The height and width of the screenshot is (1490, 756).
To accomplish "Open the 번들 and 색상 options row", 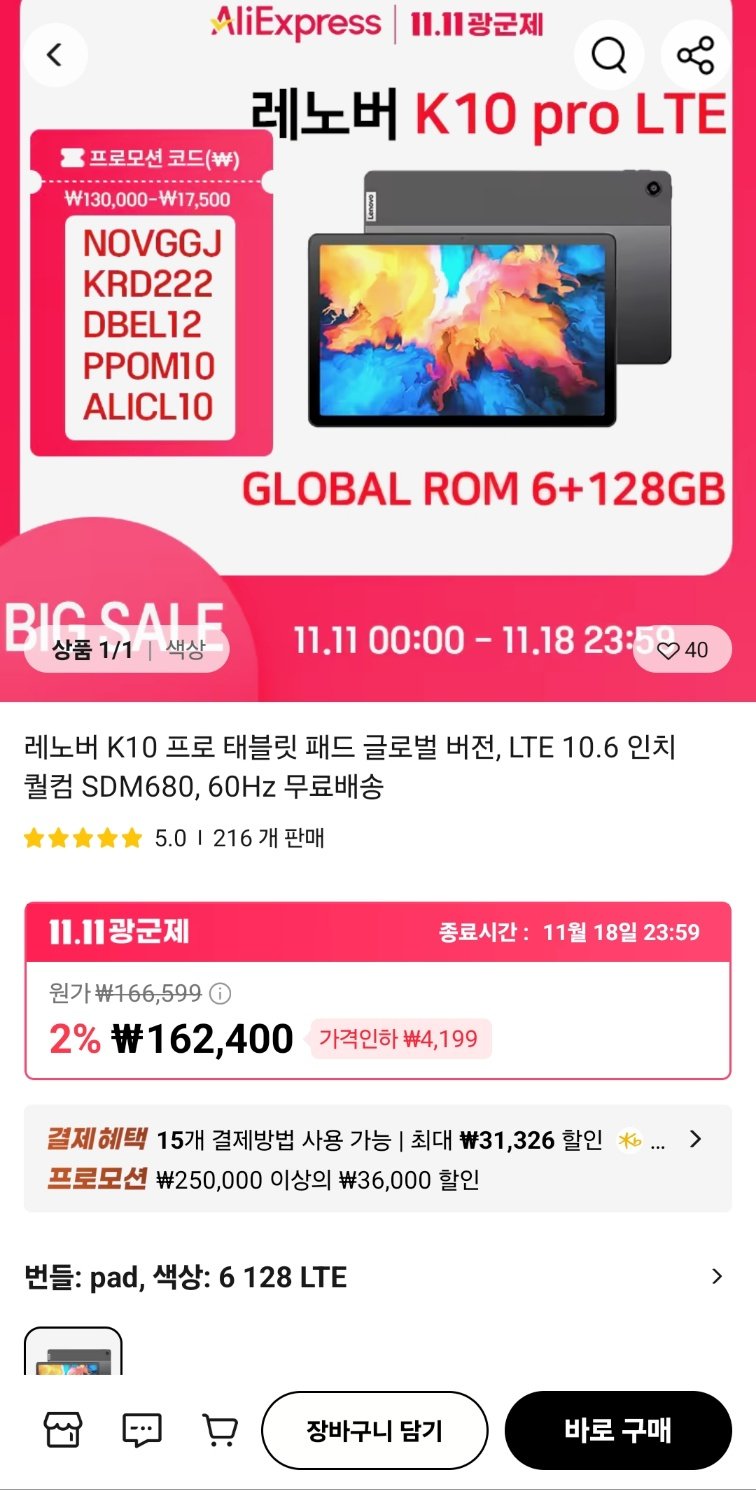I will (x=715, y=1277).
